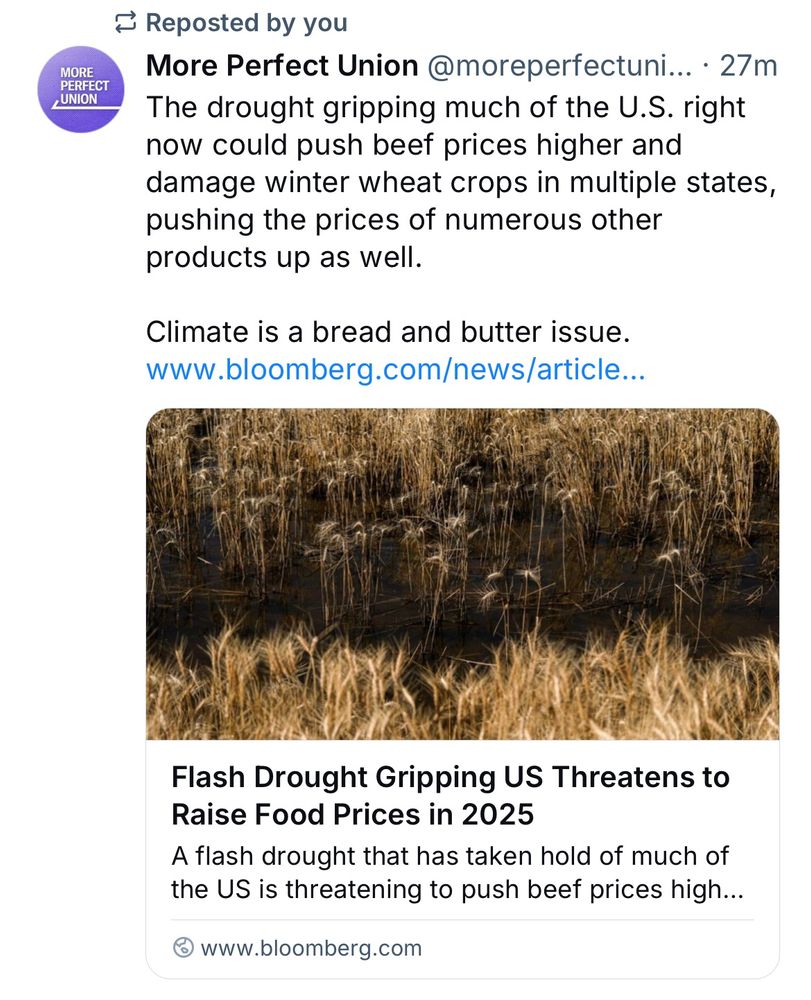This screenshot has width=811, height=1000.
Task: Open the bloomberg.com article link in the post
Action: [395, 370]
